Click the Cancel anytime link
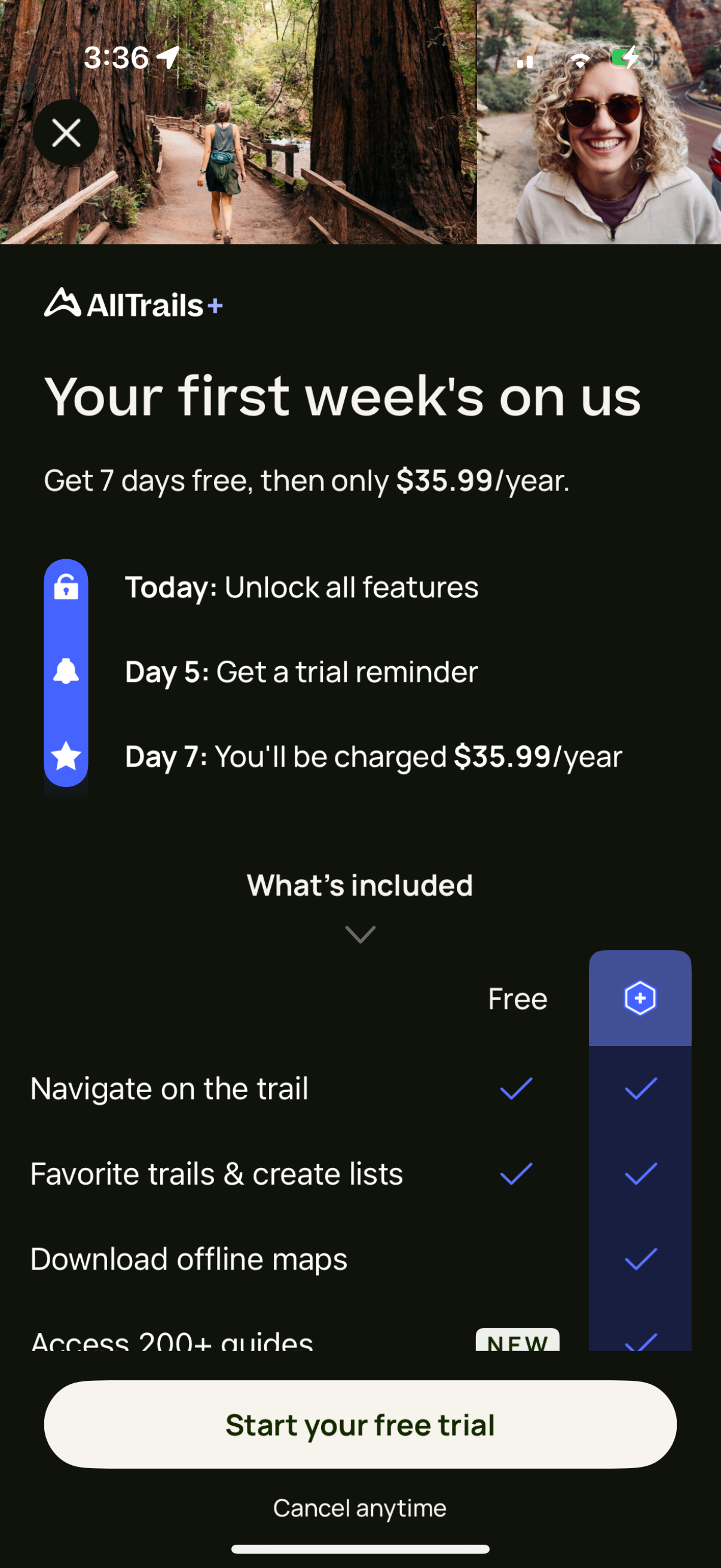Screen dimensions: 721x1568 (x=360, y=1508)
